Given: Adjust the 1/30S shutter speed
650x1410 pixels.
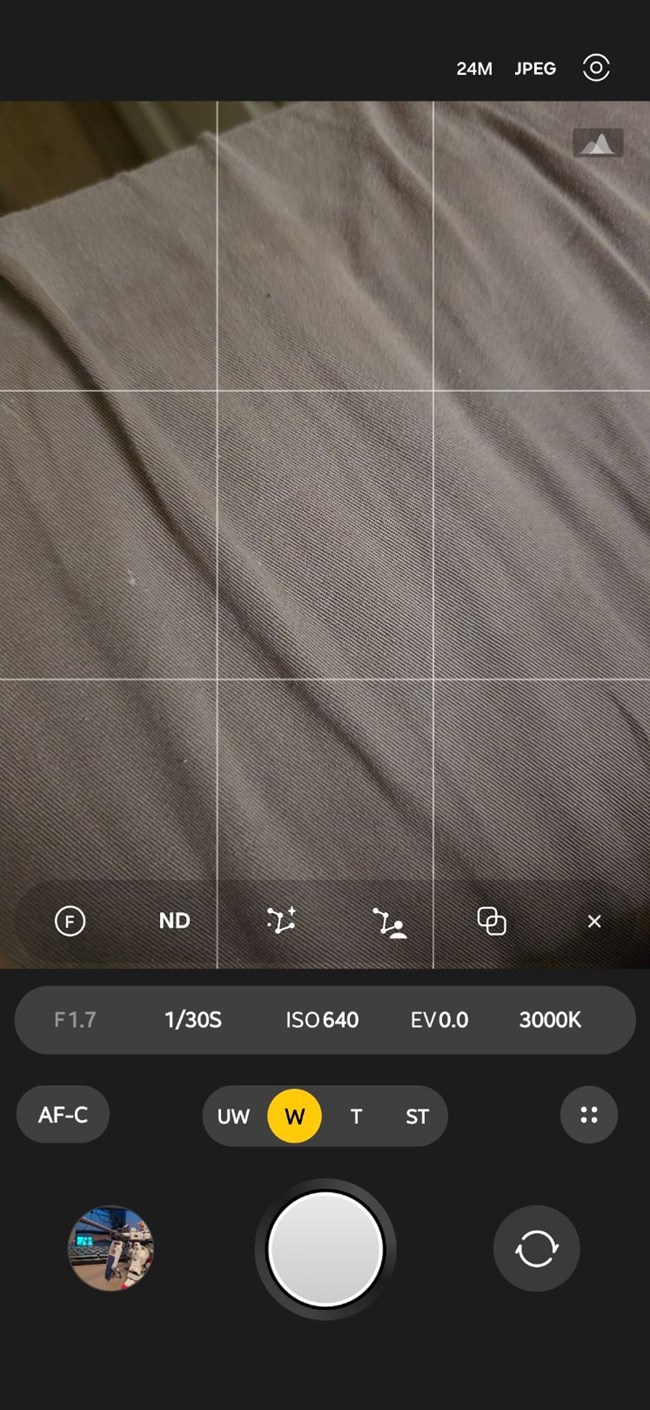Looking at the screenshot, I should pyautogui.click(x=193, y=1020).
